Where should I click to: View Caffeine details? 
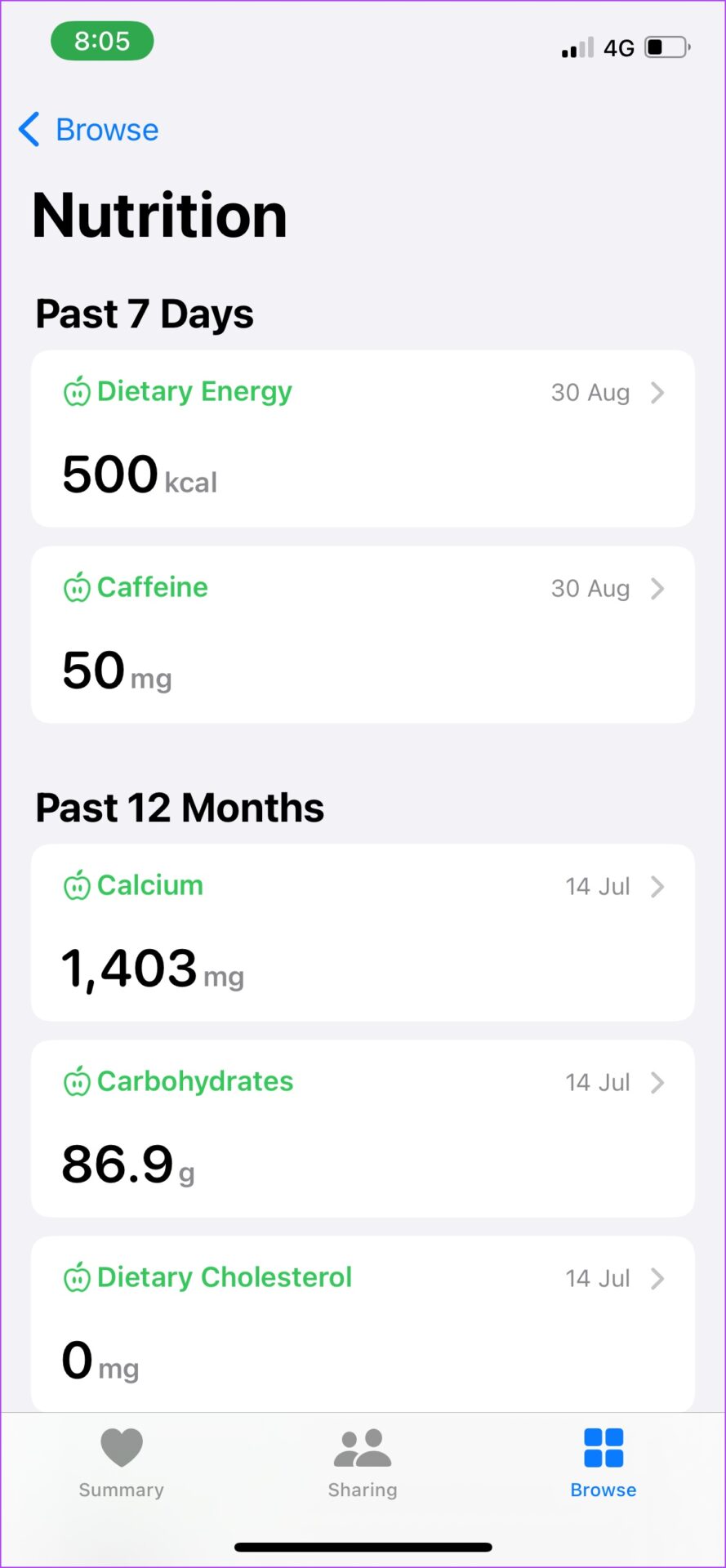click(x=363, y=635)
